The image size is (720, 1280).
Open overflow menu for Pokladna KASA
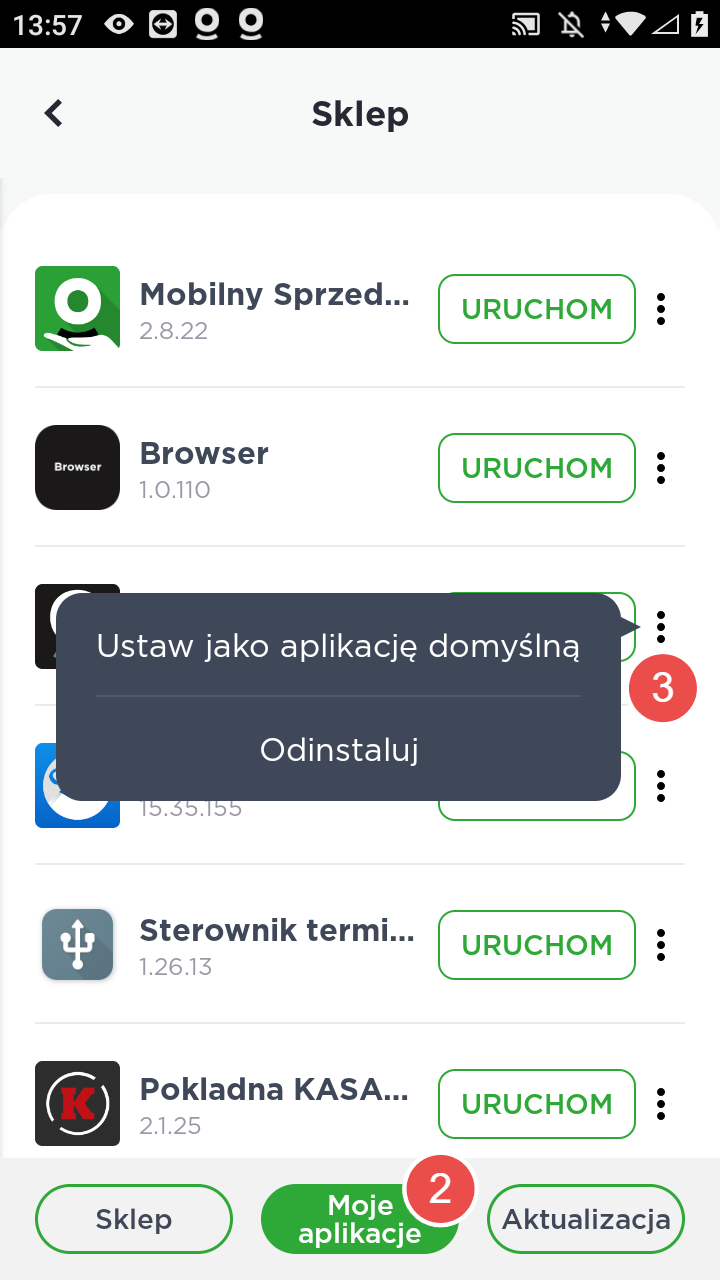click(661, 1104)
